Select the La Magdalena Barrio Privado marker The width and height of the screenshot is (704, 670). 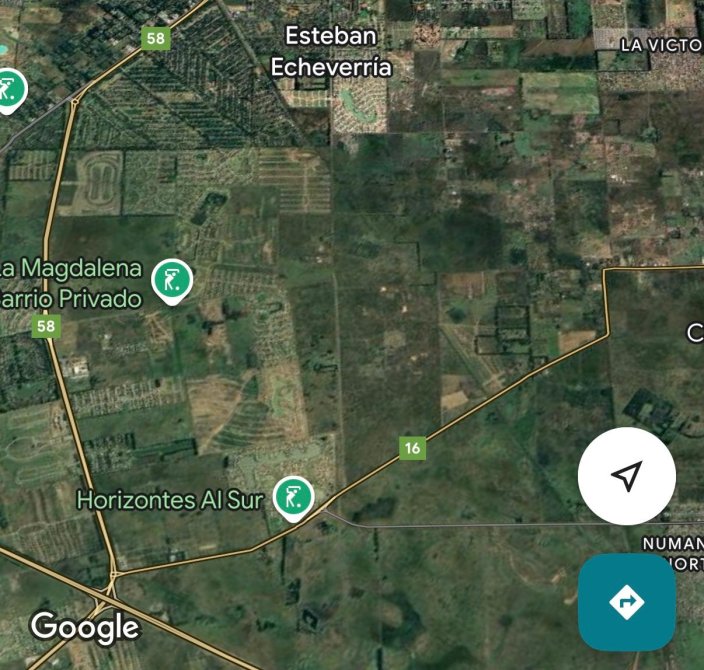pyautogui.click(x=172, y=280)
